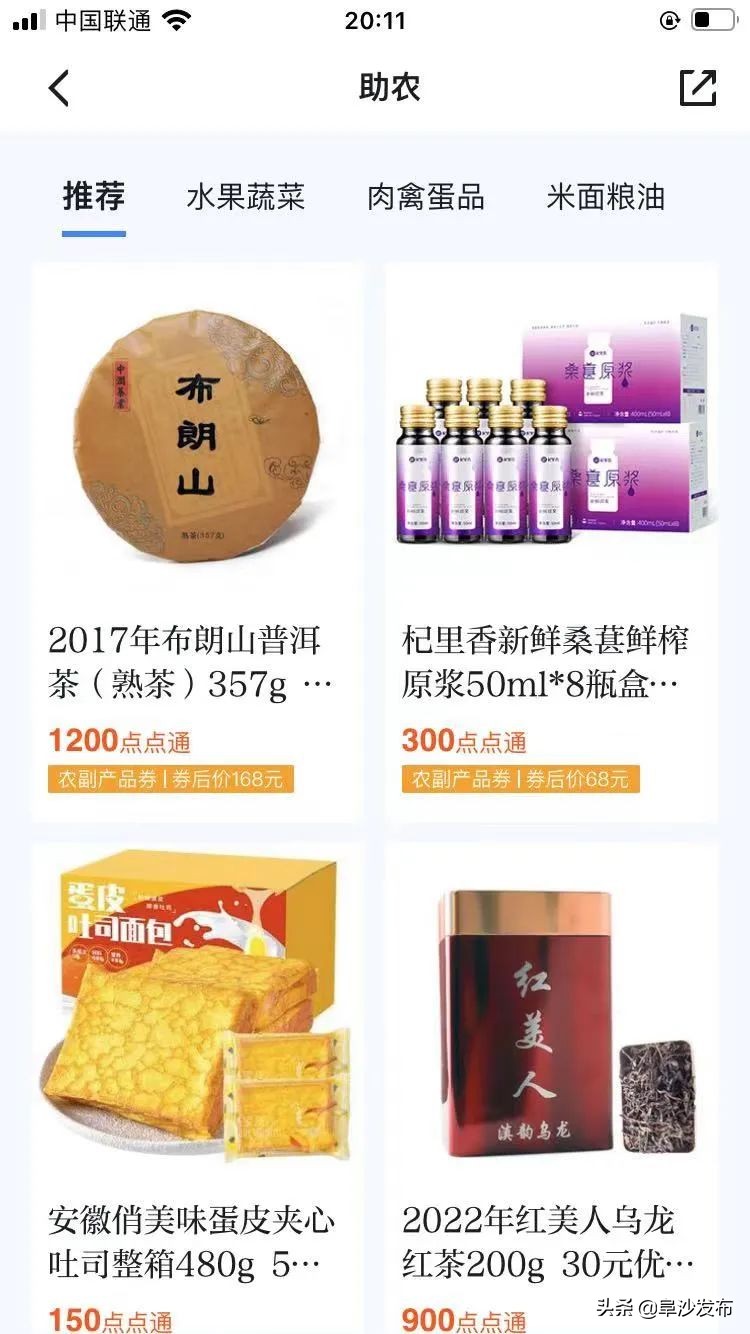The image size is (750, 1334).
Task: Open the share icon at top right
Action: coord(697,88)
